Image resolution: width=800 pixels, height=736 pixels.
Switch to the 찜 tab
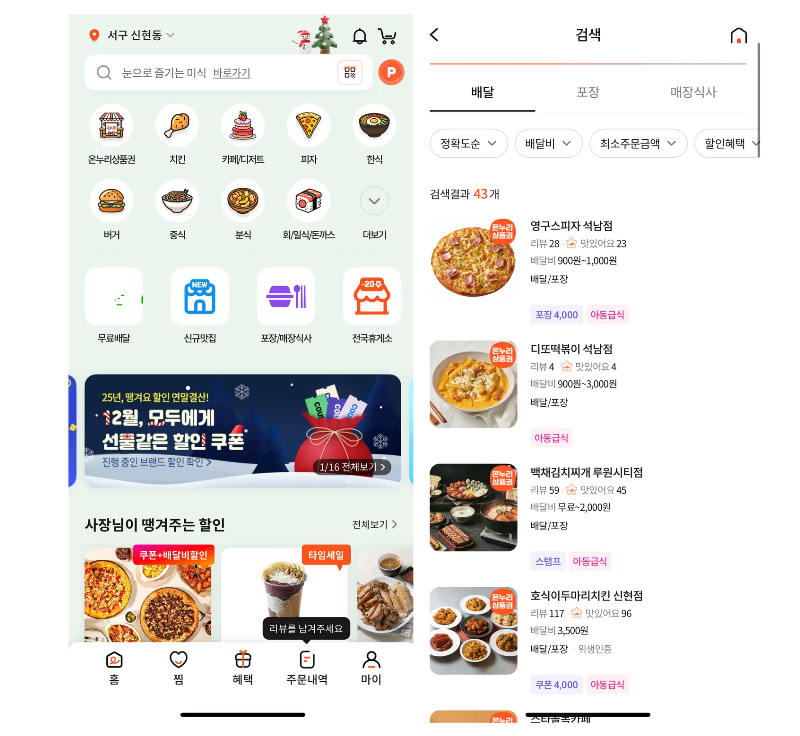pyautogui.click(x=178, y=667)
